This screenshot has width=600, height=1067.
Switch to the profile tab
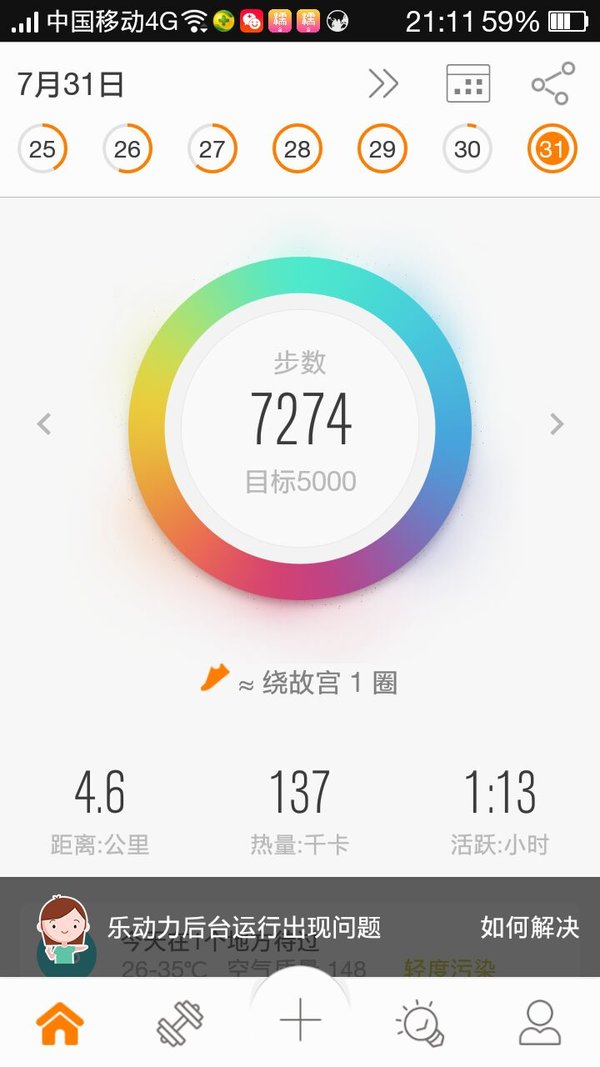(x=540, y=1023)
